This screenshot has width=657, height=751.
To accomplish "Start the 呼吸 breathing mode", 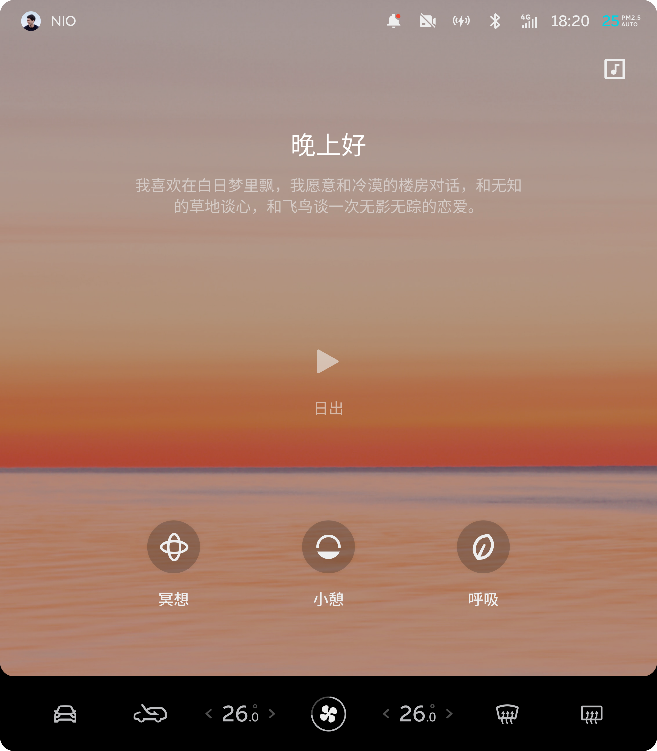I will pyautogui.click(x=483, y=547).
